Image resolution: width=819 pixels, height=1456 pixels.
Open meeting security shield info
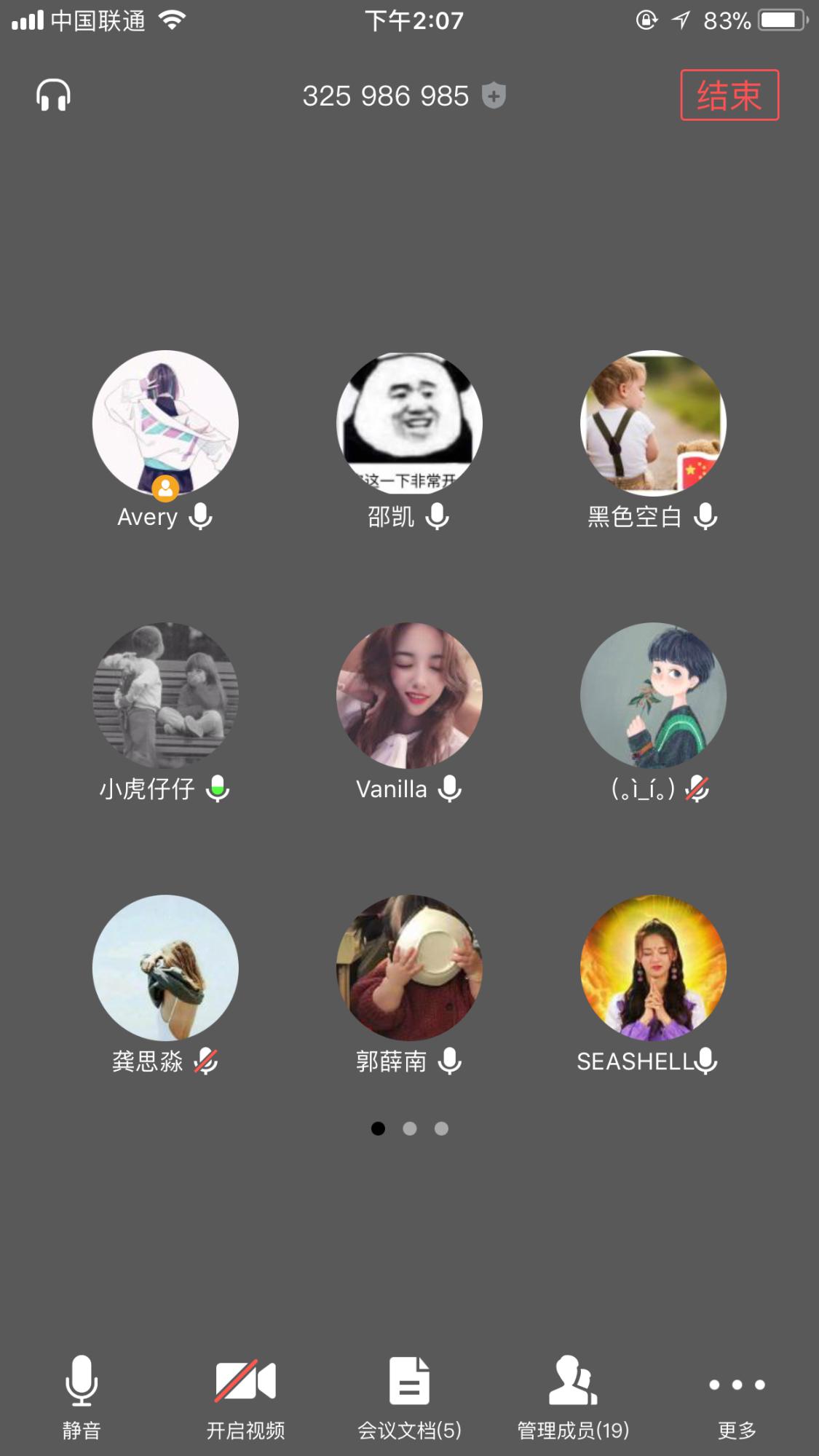tap(494, 96)
